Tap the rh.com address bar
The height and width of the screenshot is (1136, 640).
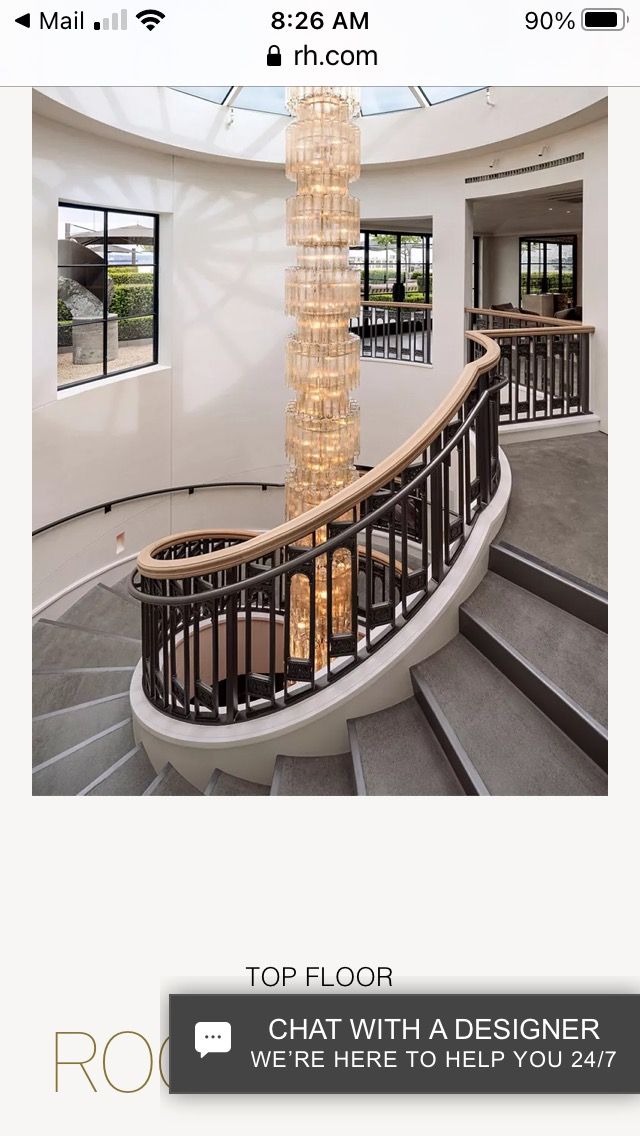tap(322, 57)
